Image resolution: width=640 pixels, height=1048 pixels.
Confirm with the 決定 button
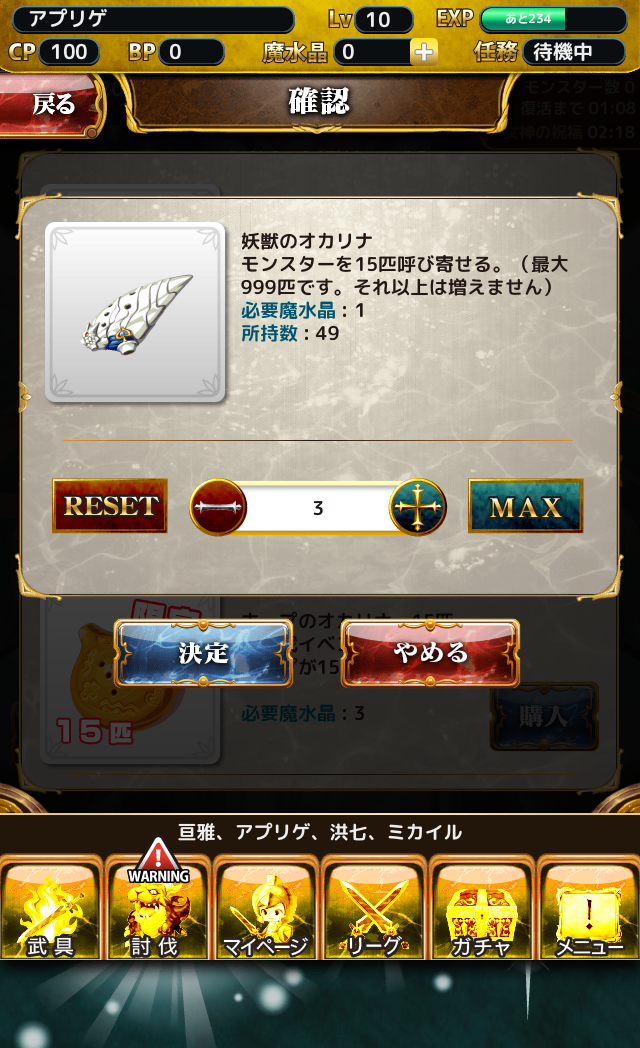point(204,653)
